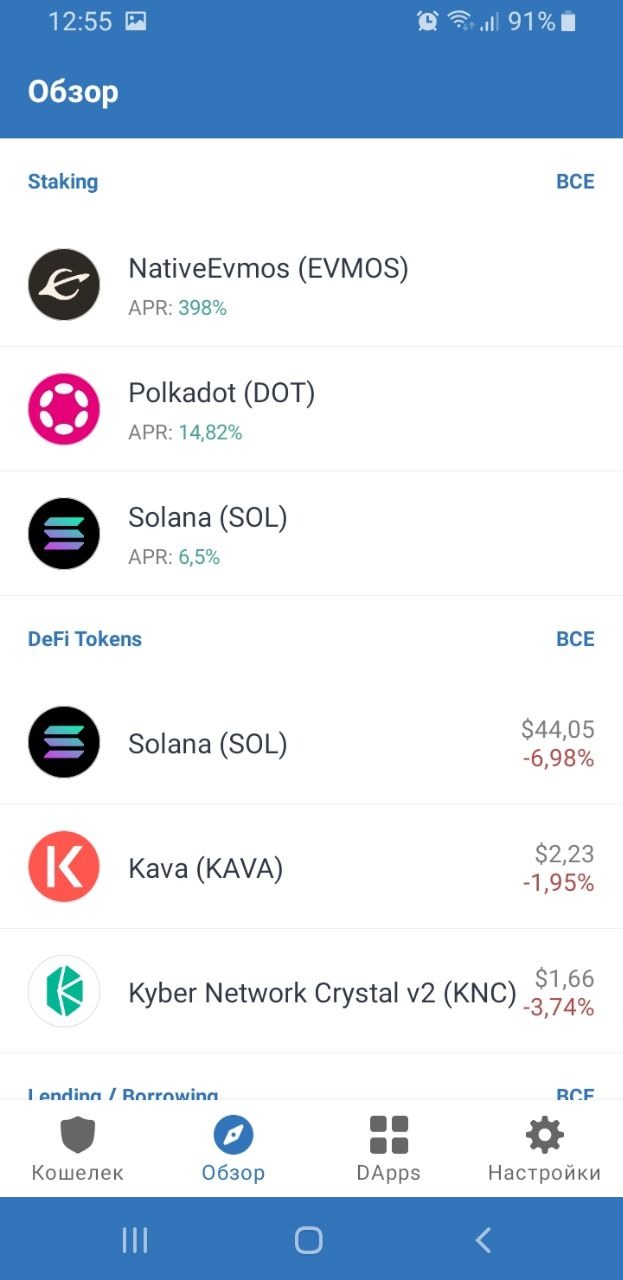The image size is (623, 1280).
Task: Go to the DApps tab
Action: click(x=388, y=1150)
